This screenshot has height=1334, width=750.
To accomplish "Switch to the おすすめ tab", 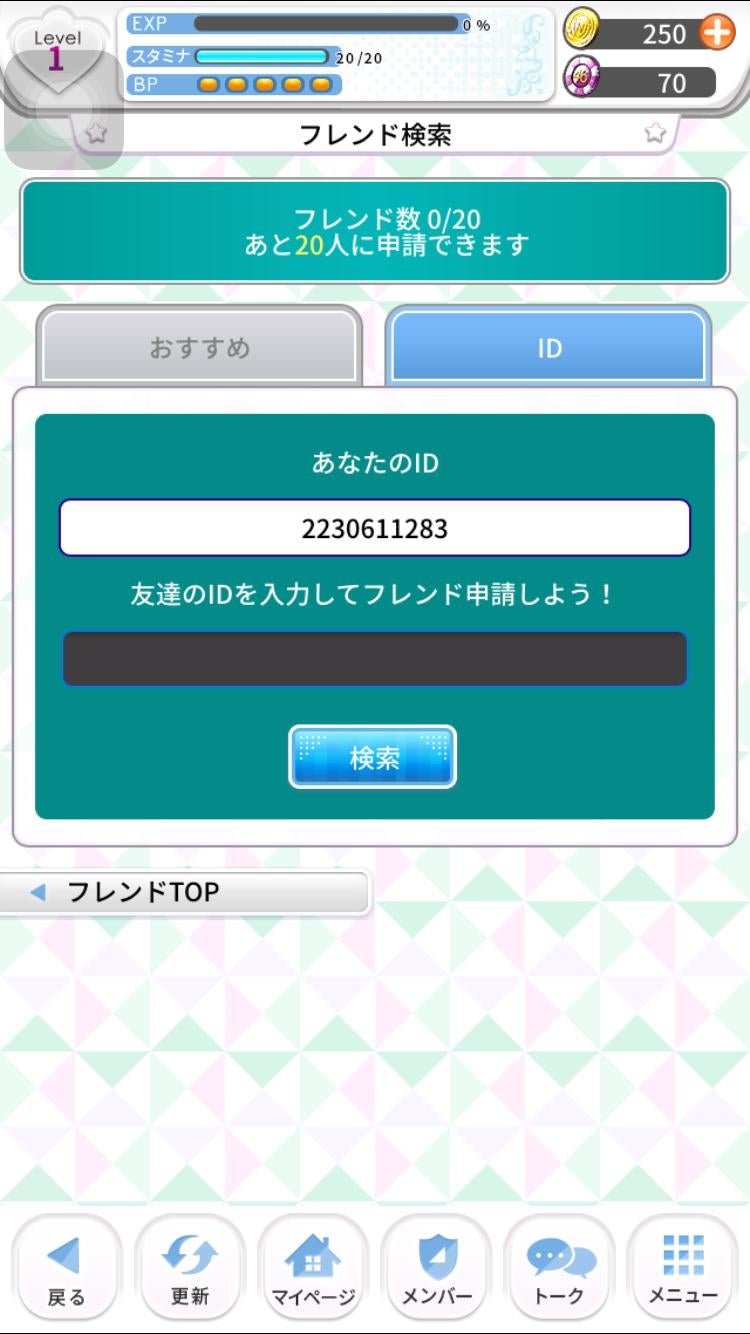I will point(199,347).
